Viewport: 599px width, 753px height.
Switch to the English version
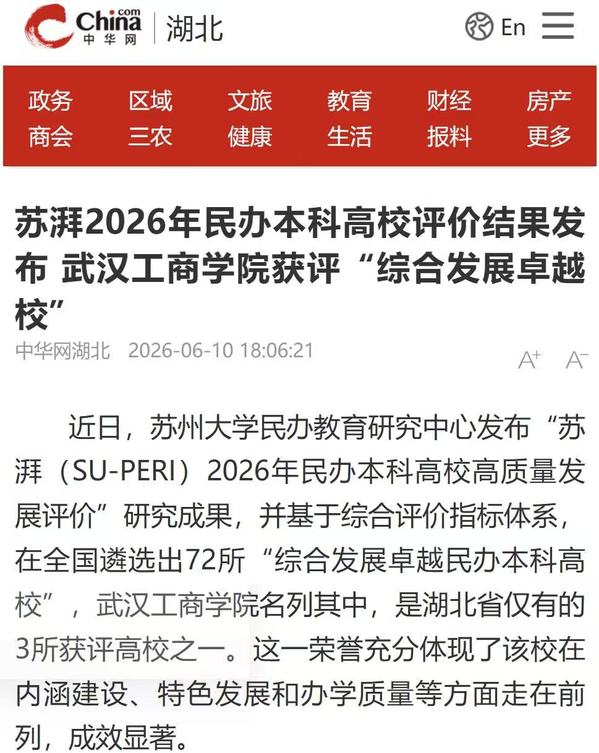[496, 27]
